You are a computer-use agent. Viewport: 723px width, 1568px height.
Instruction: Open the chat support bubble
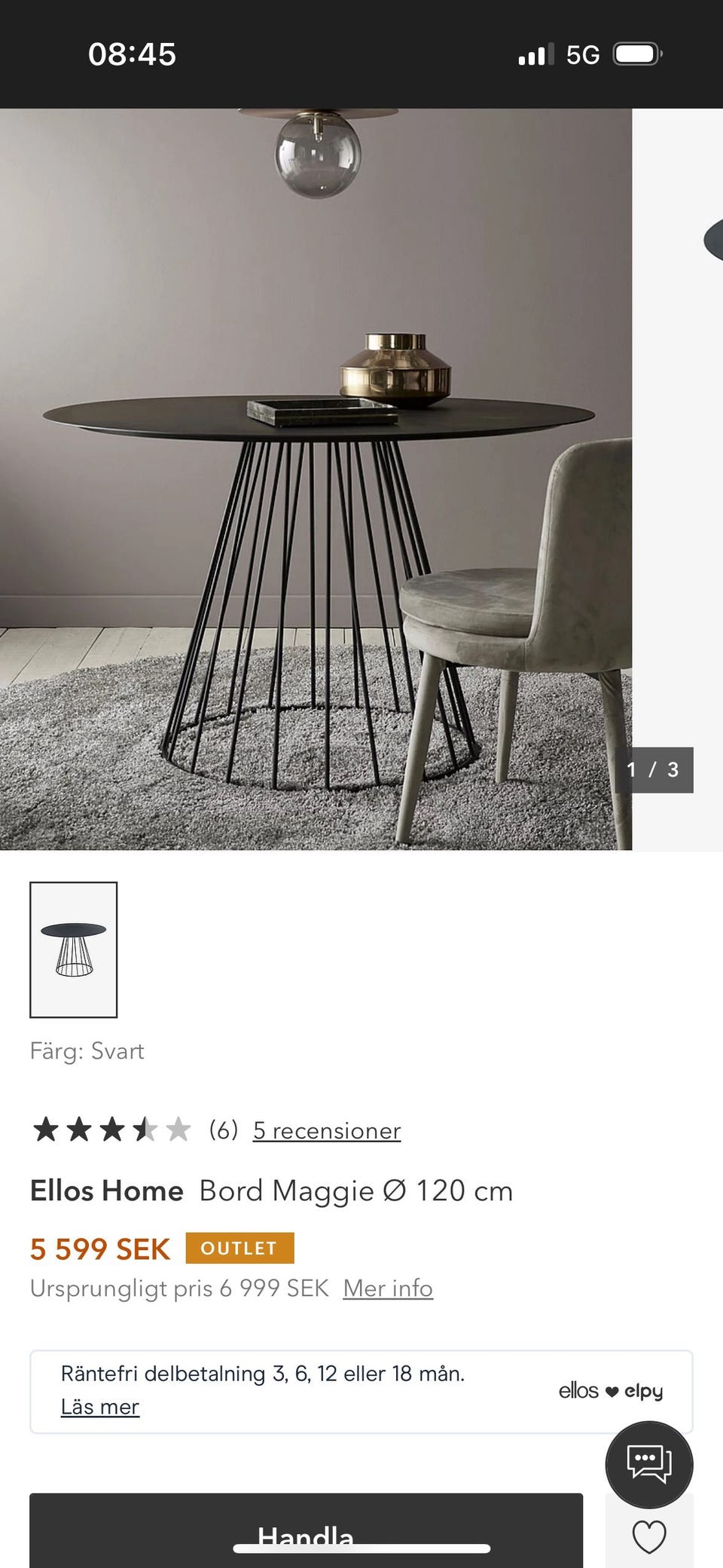650,1463
